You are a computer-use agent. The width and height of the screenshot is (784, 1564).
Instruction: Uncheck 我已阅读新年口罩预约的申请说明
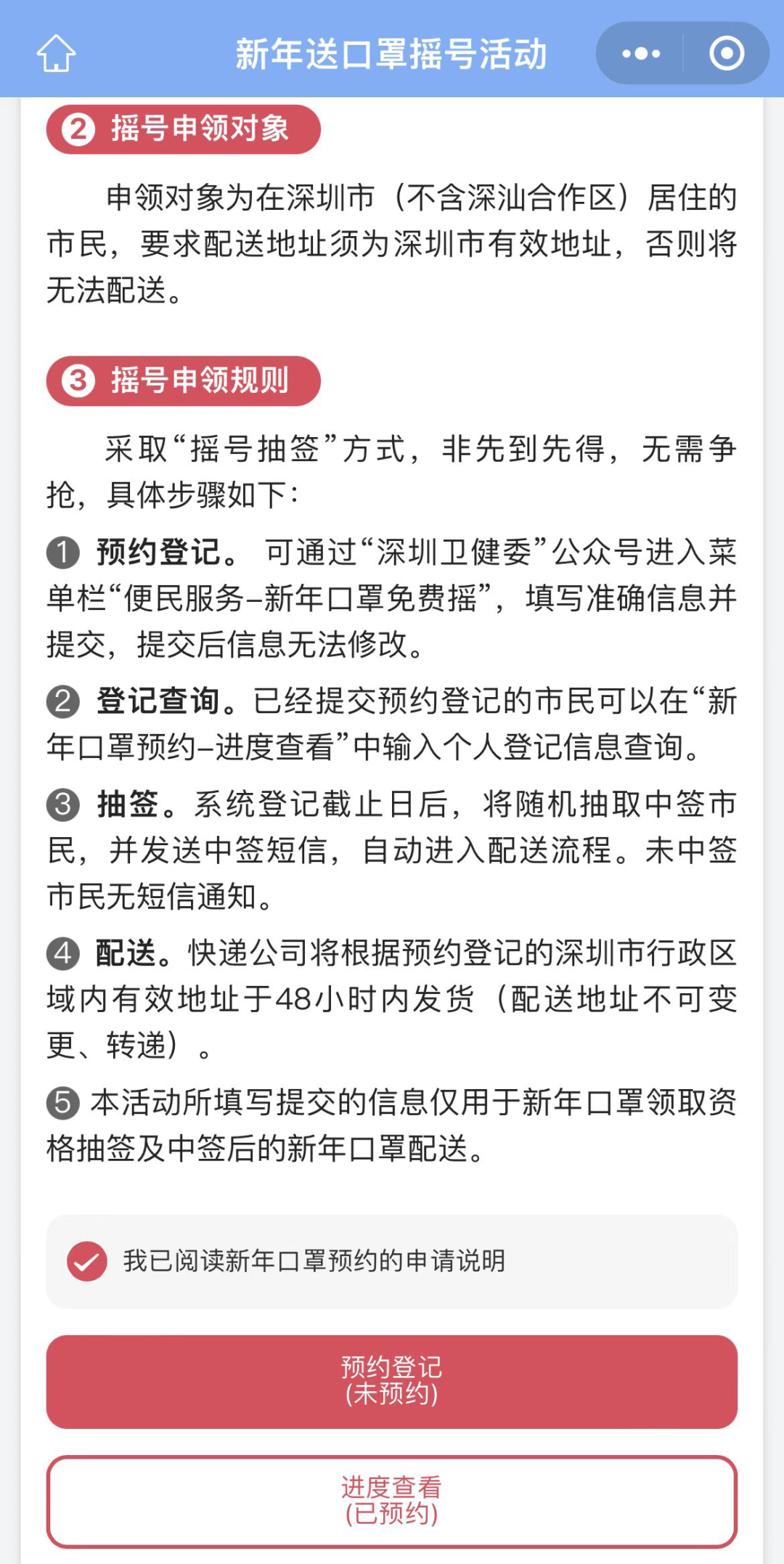pos(87,1261)
